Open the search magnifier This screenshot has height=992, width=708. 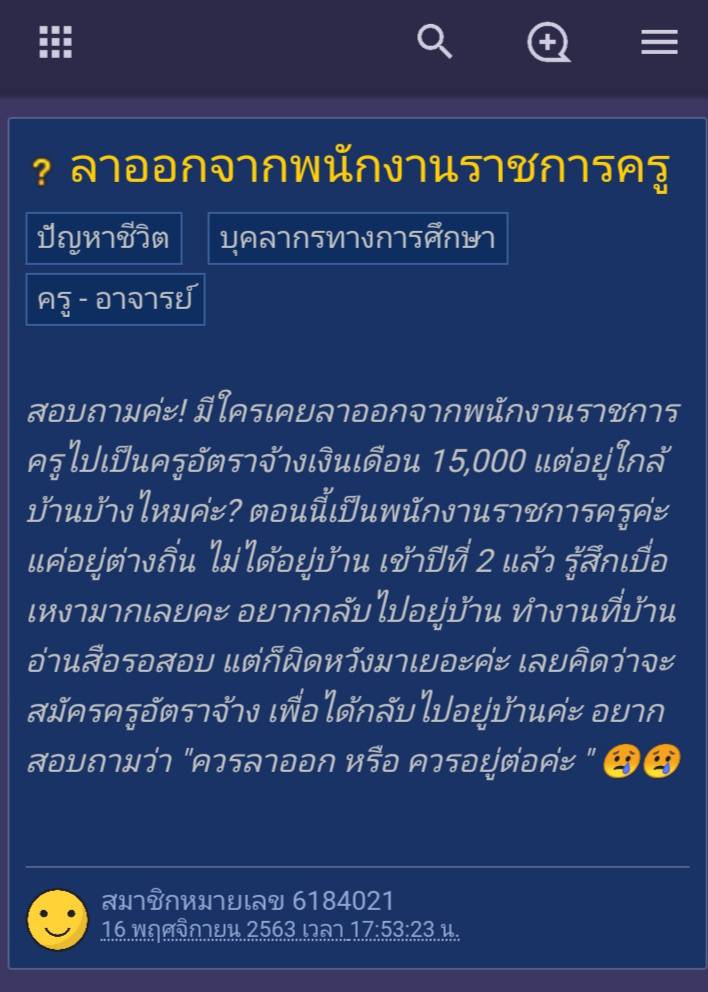click(434, 42)
